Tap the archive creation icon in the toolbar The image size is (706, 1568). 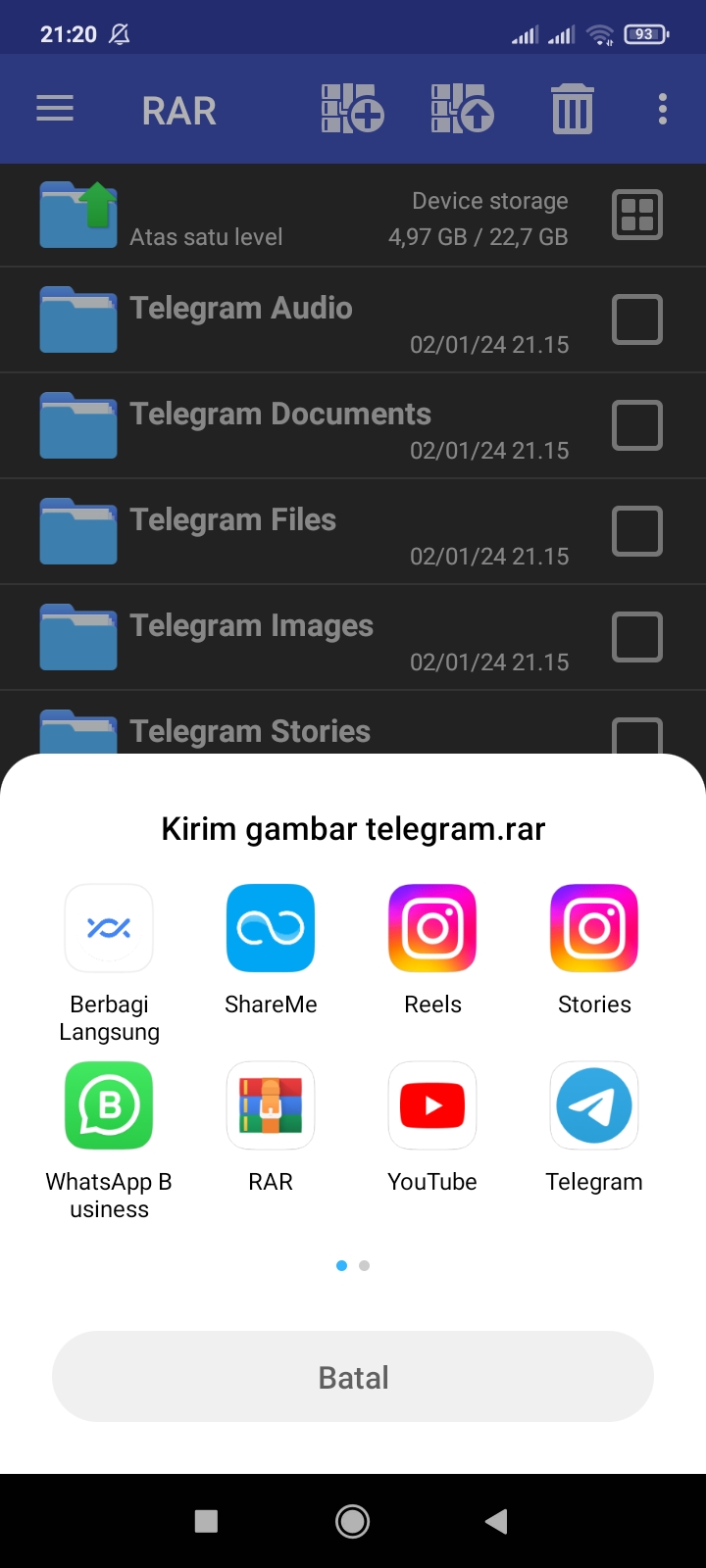pos(351,109)
